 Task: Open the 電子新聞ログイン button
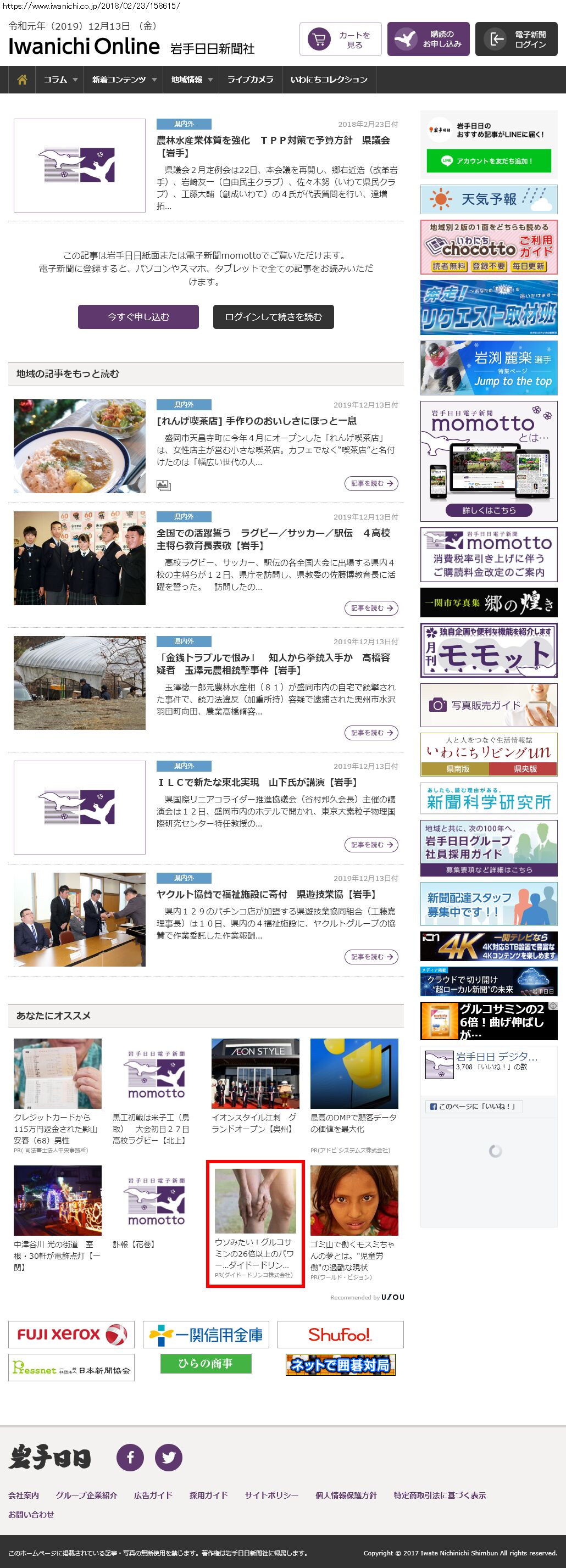[515, 40]
